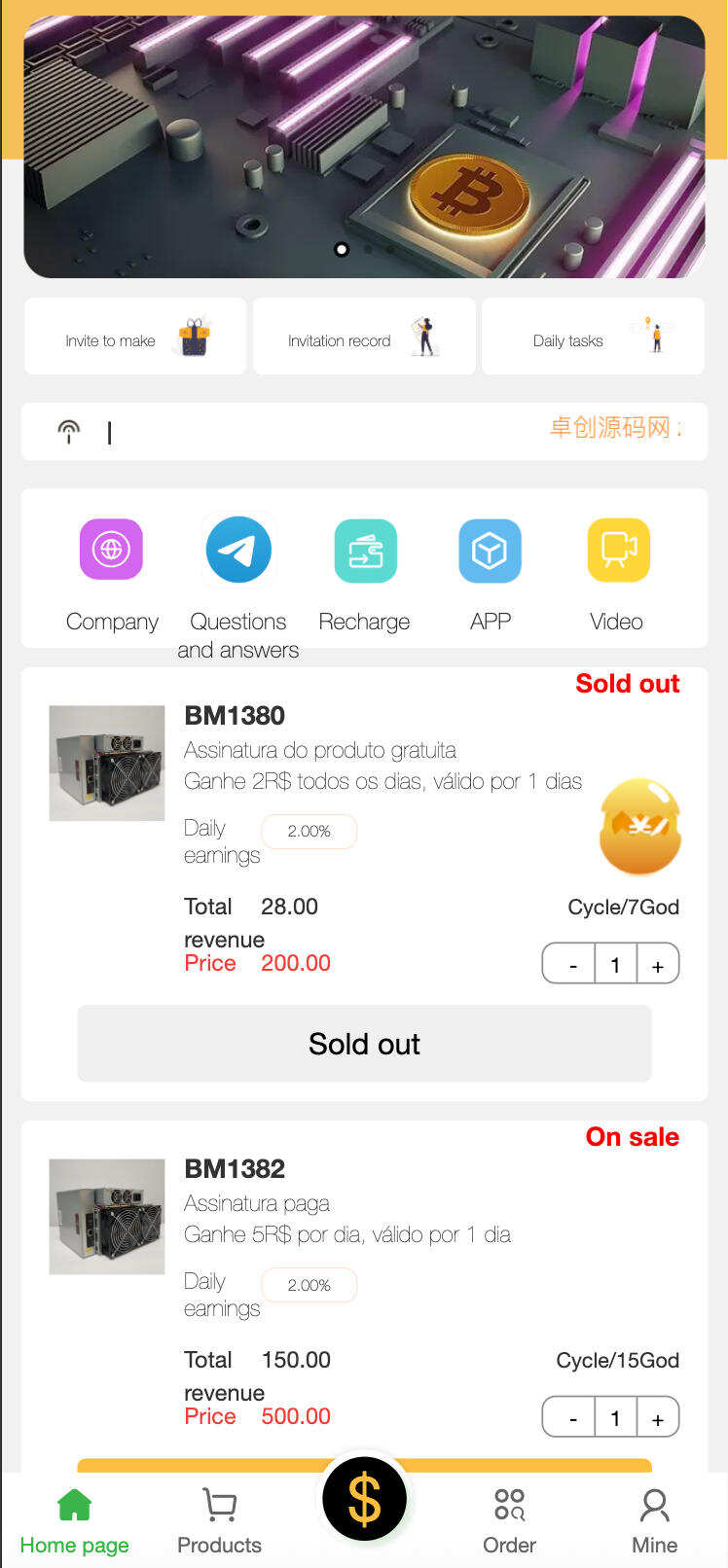Open the Video section

coord(617,572)
